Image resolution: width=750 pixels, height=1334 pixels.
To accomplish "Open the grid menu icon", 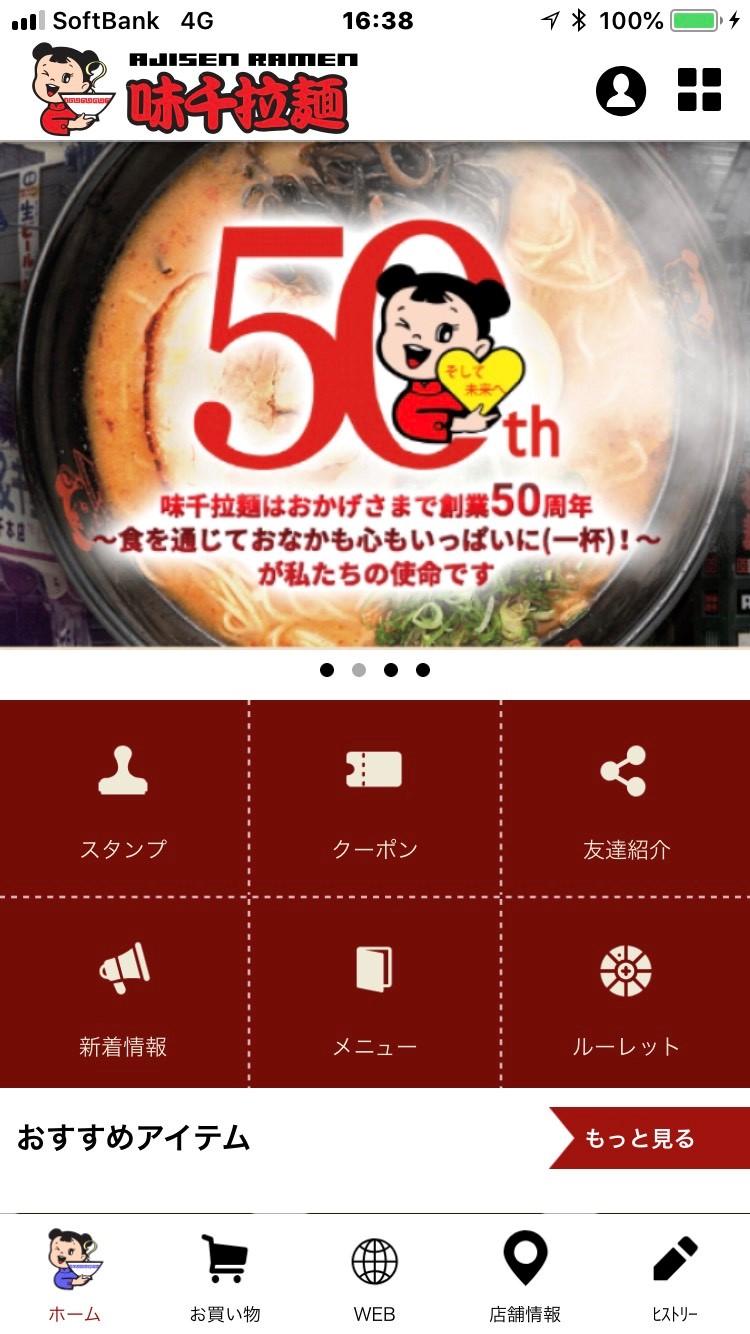I will [x=699, y=90].
